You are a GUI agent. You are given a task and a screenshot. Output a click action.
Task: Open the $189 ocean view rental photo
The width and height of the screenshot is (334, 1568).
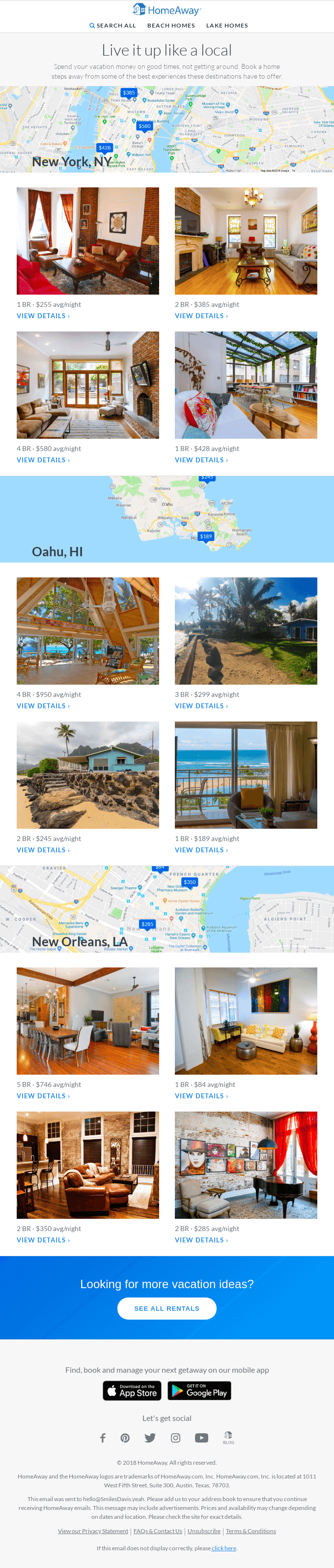click(x=246, y=775)
